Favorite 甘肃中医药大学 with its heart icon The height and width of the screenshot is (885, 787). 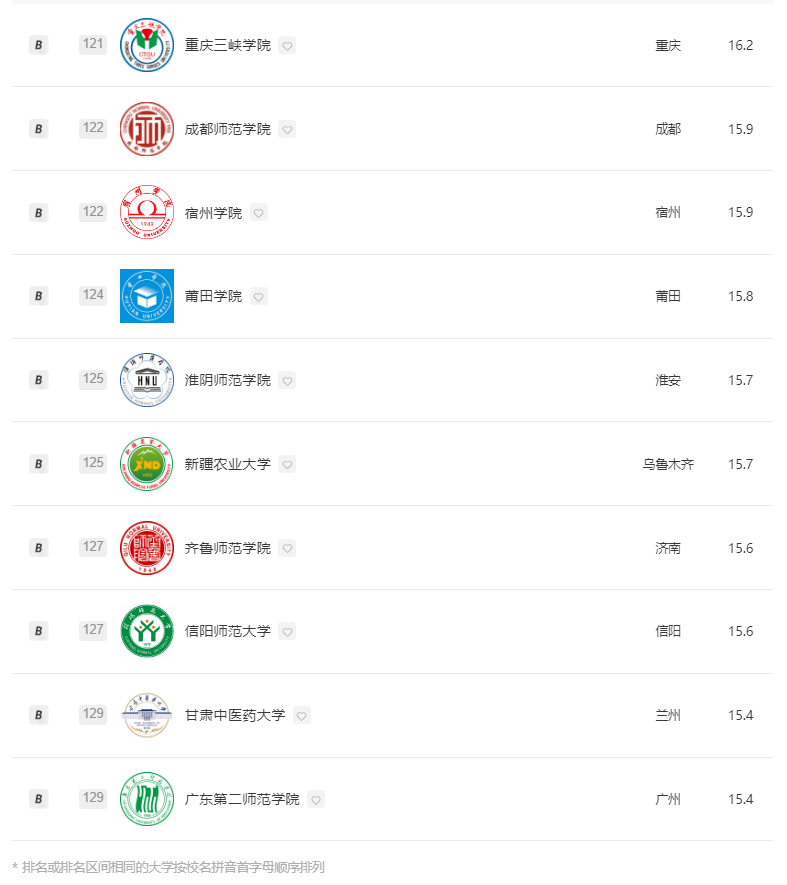tap(302, 715)
